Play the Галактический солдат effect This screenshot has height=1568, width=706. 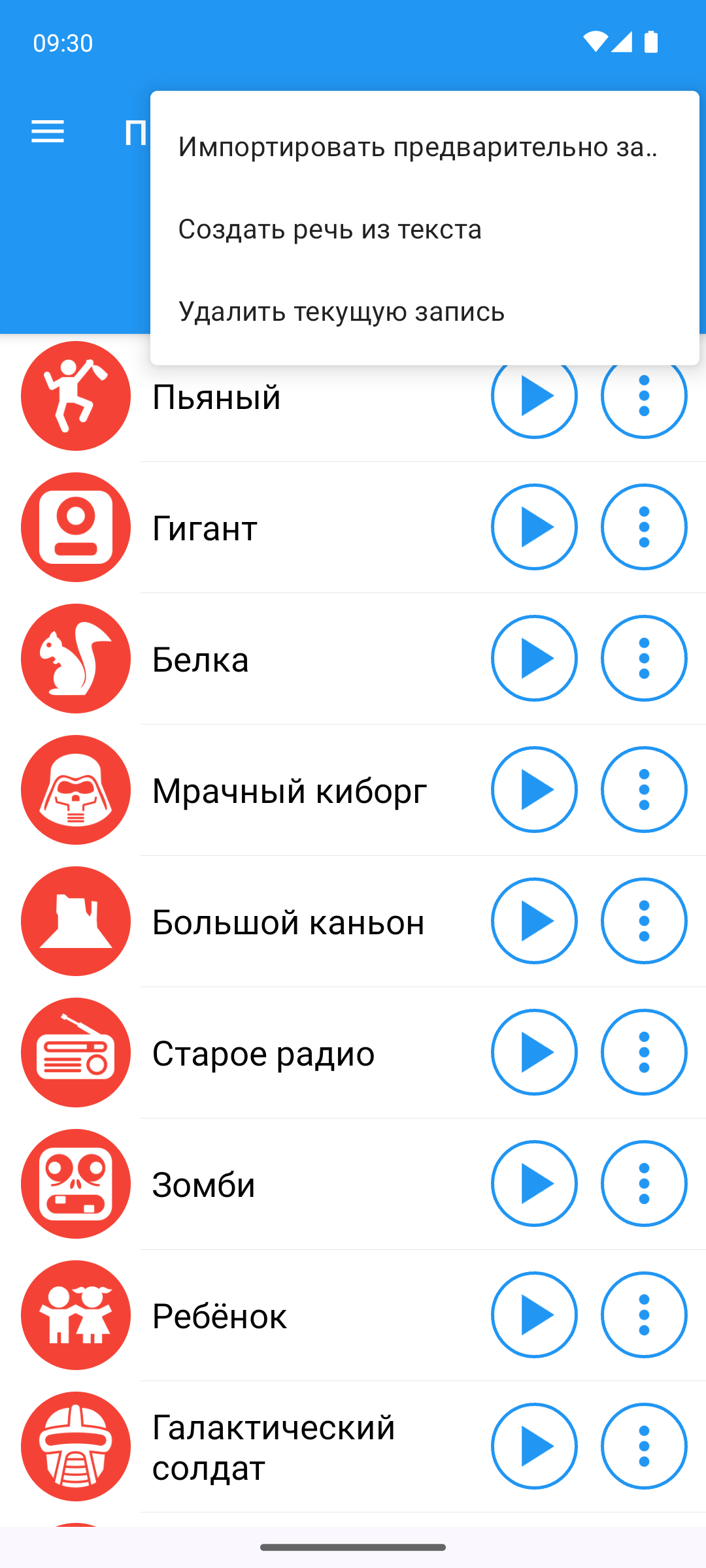(534, 1446)
